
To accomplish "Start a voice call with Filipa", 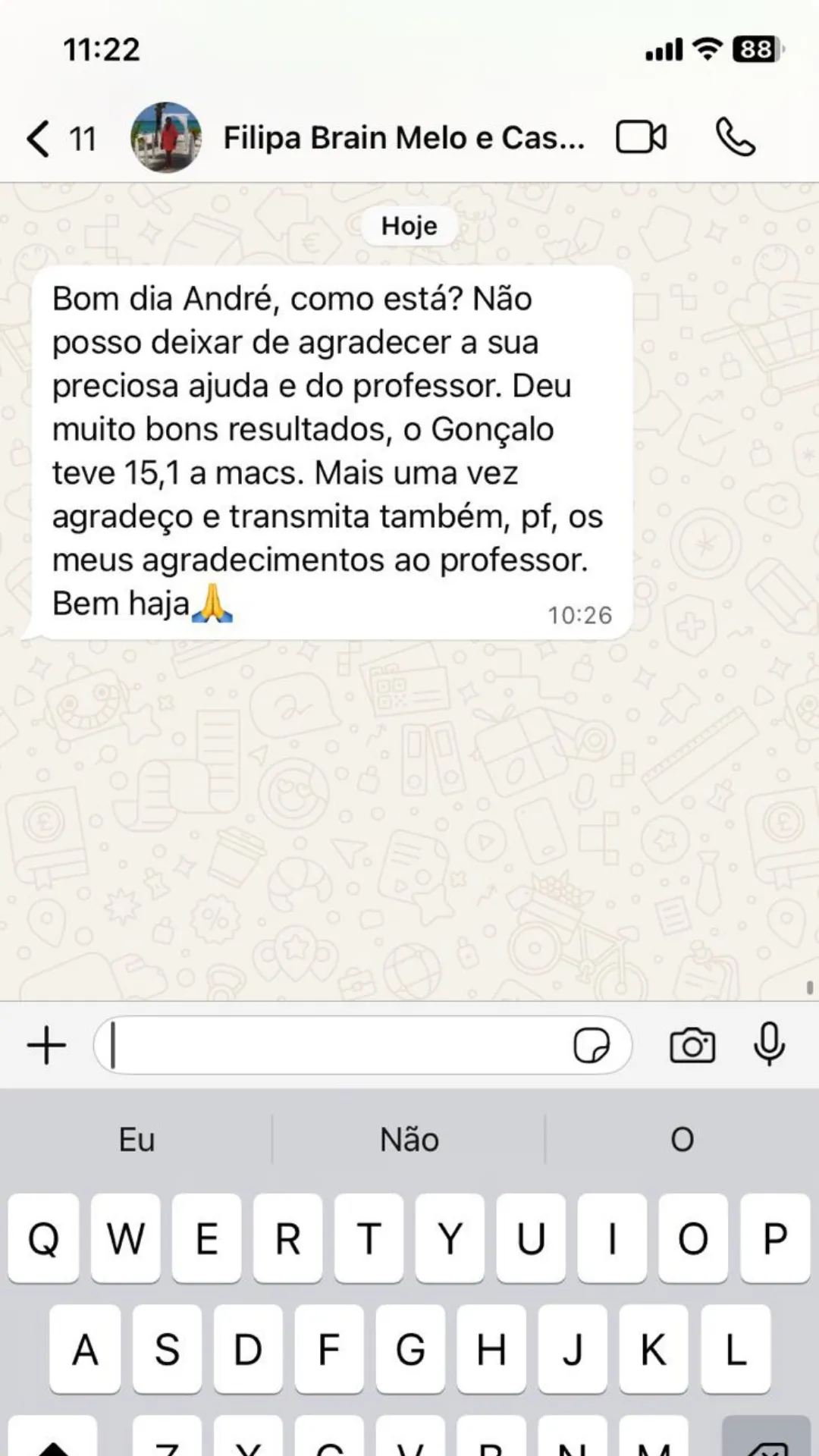I will coord(736,137).
